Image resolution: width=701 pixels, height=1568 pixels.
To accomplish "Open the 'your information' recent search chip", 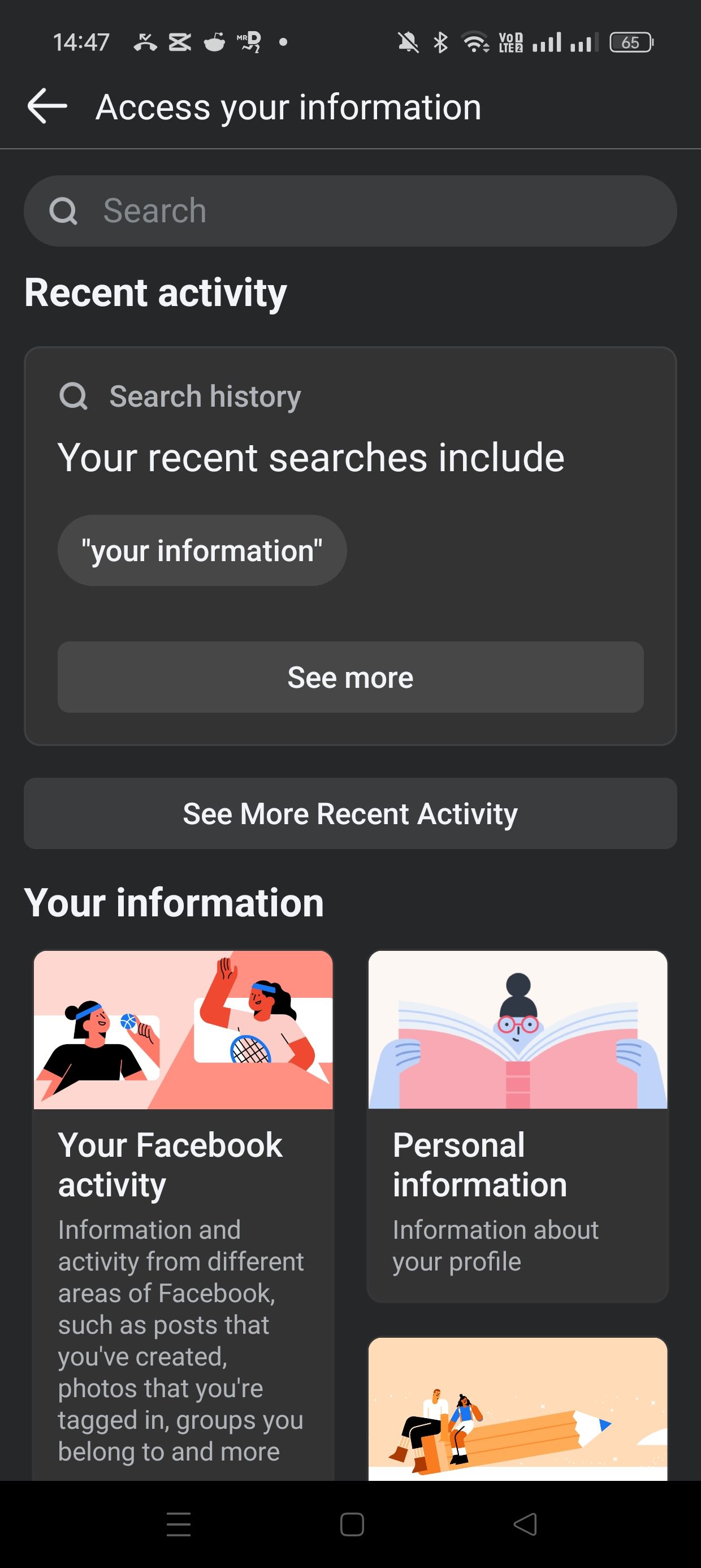I will 201,550.
